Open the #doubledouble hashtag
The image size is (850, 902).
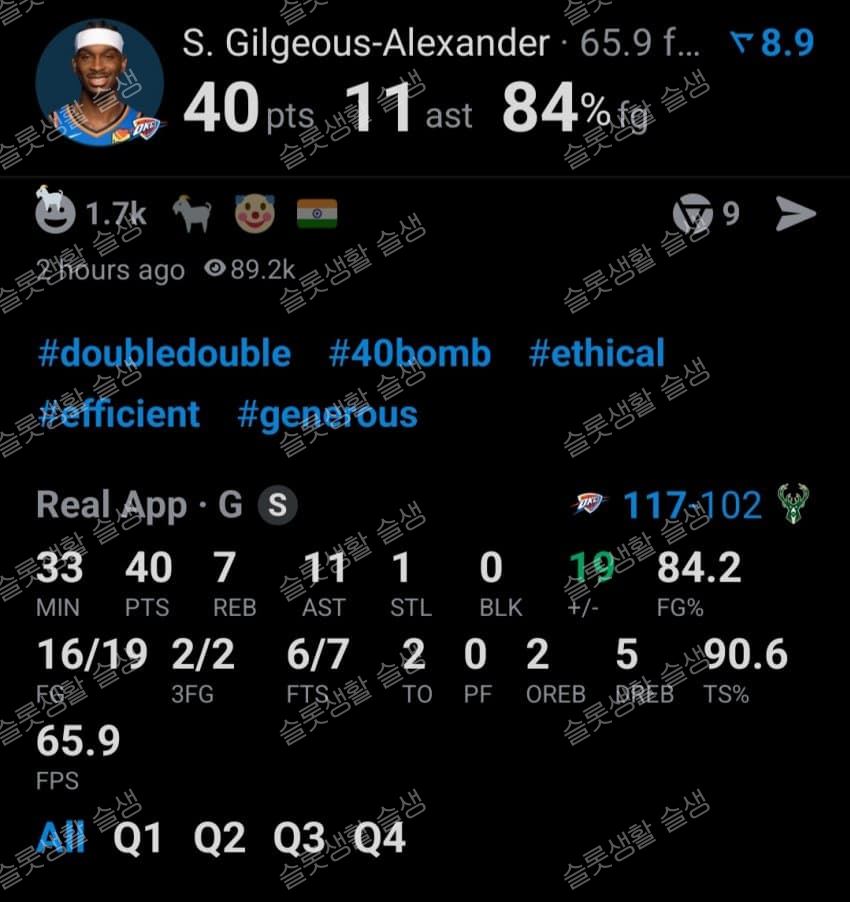pos(164,354)
